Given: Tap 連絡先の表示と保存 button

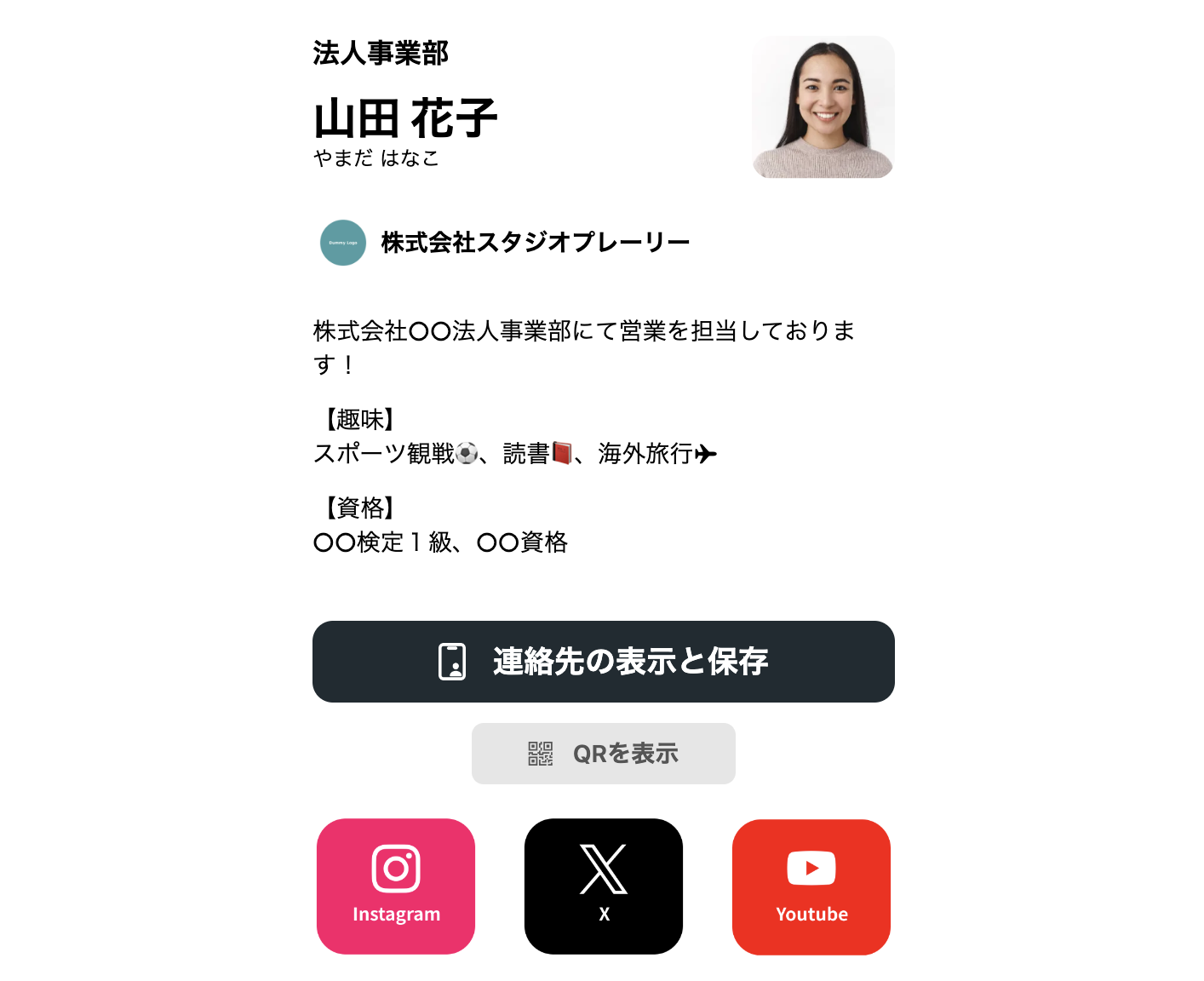Looking at the screenshot, I should (603, 662).
